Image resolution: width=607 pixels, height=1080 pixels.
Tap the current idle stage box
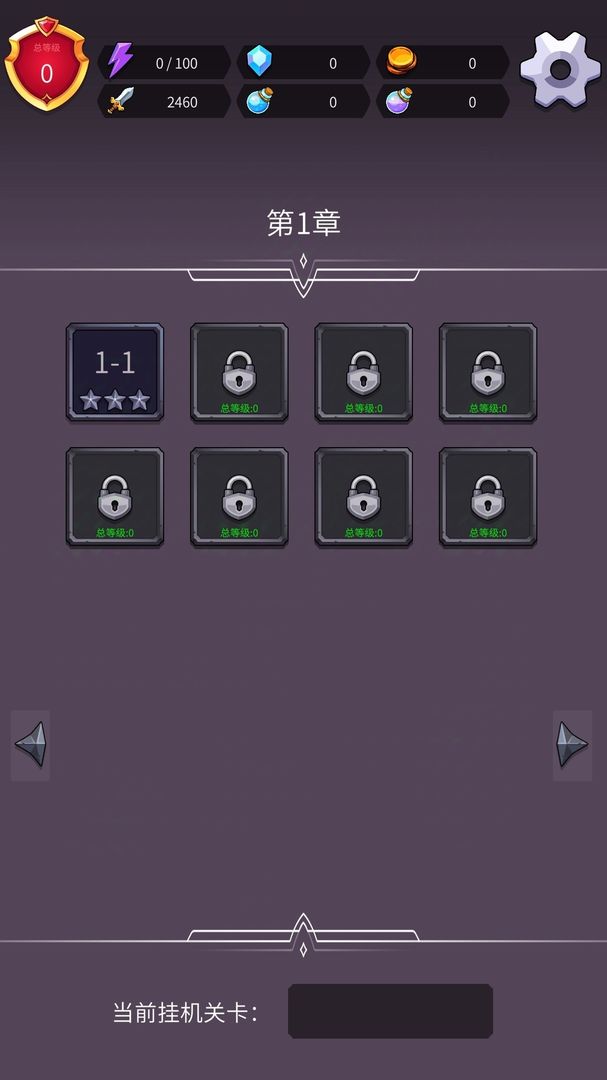(390, 1011)
